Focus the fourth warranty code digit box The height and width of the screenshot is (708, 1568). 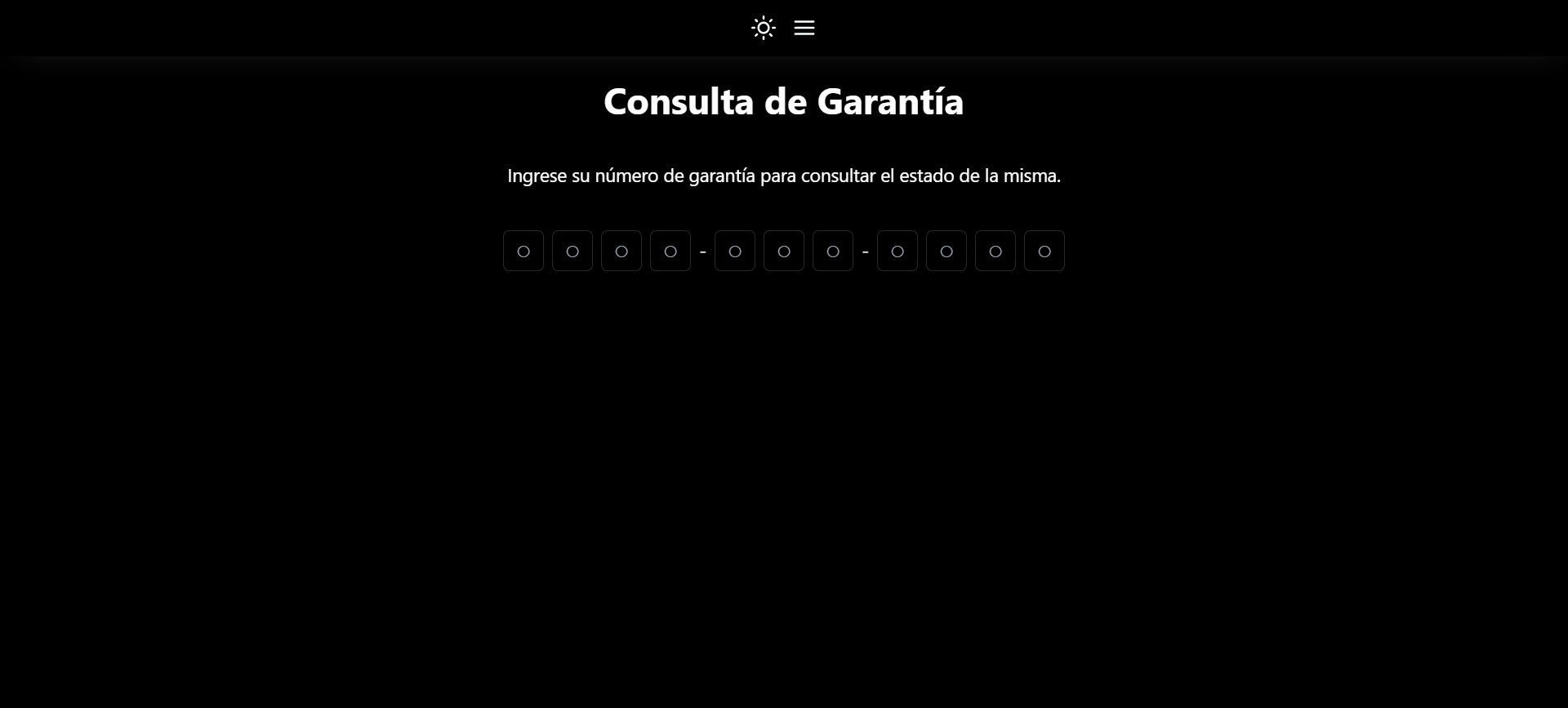click(670, 251)
